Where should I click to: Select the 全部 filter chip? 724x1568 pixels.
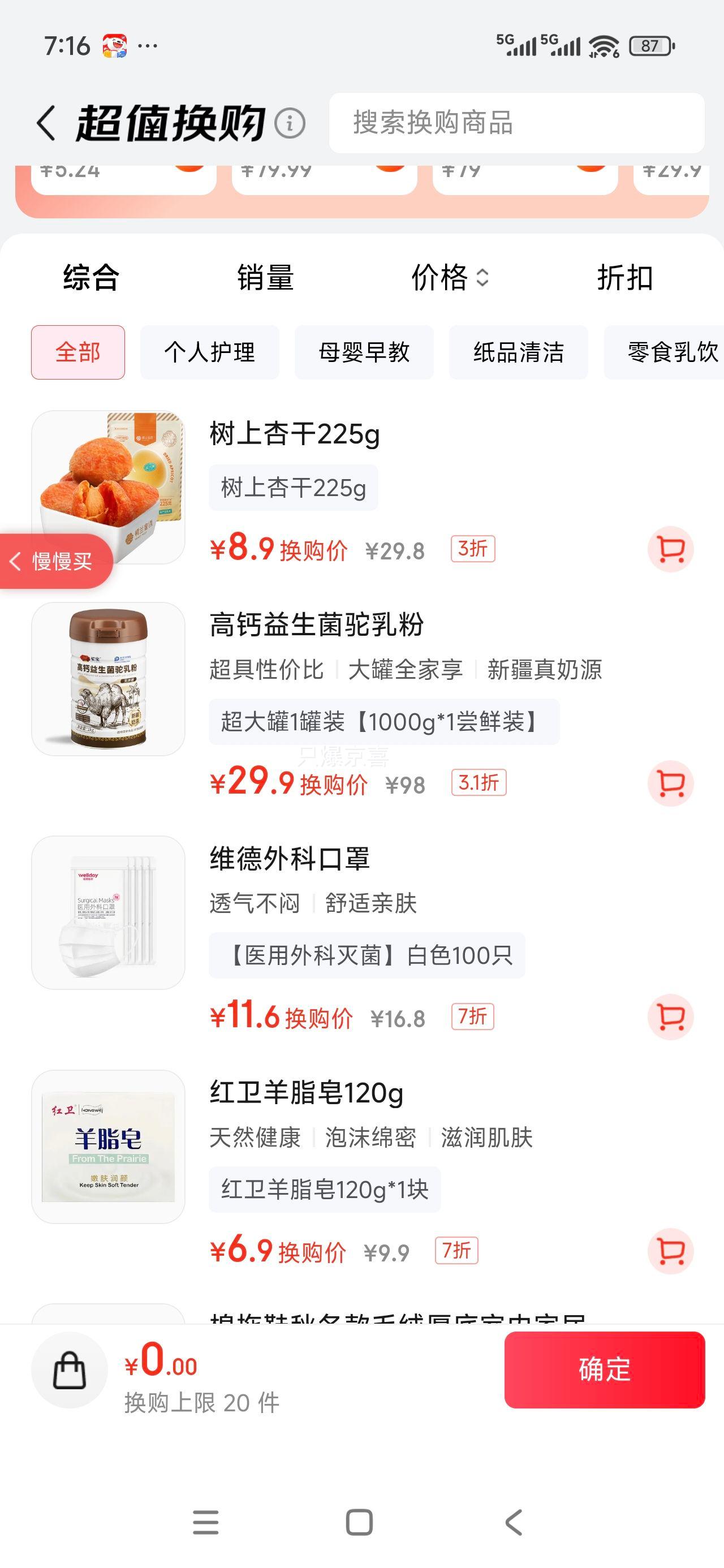(79, 352)
